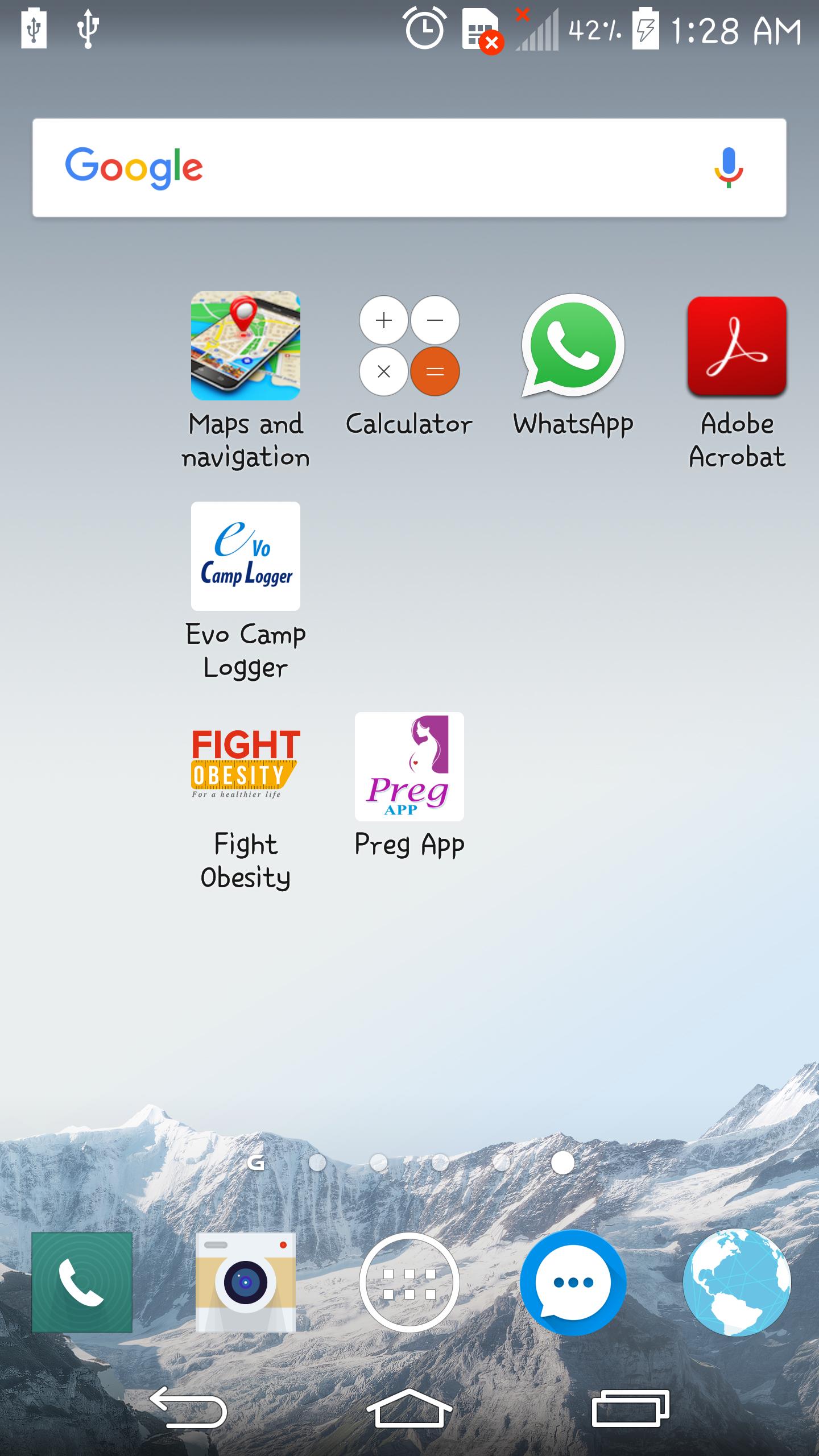Open the Fight Obesity app
Screen dimensions: 819x1456
246,766
